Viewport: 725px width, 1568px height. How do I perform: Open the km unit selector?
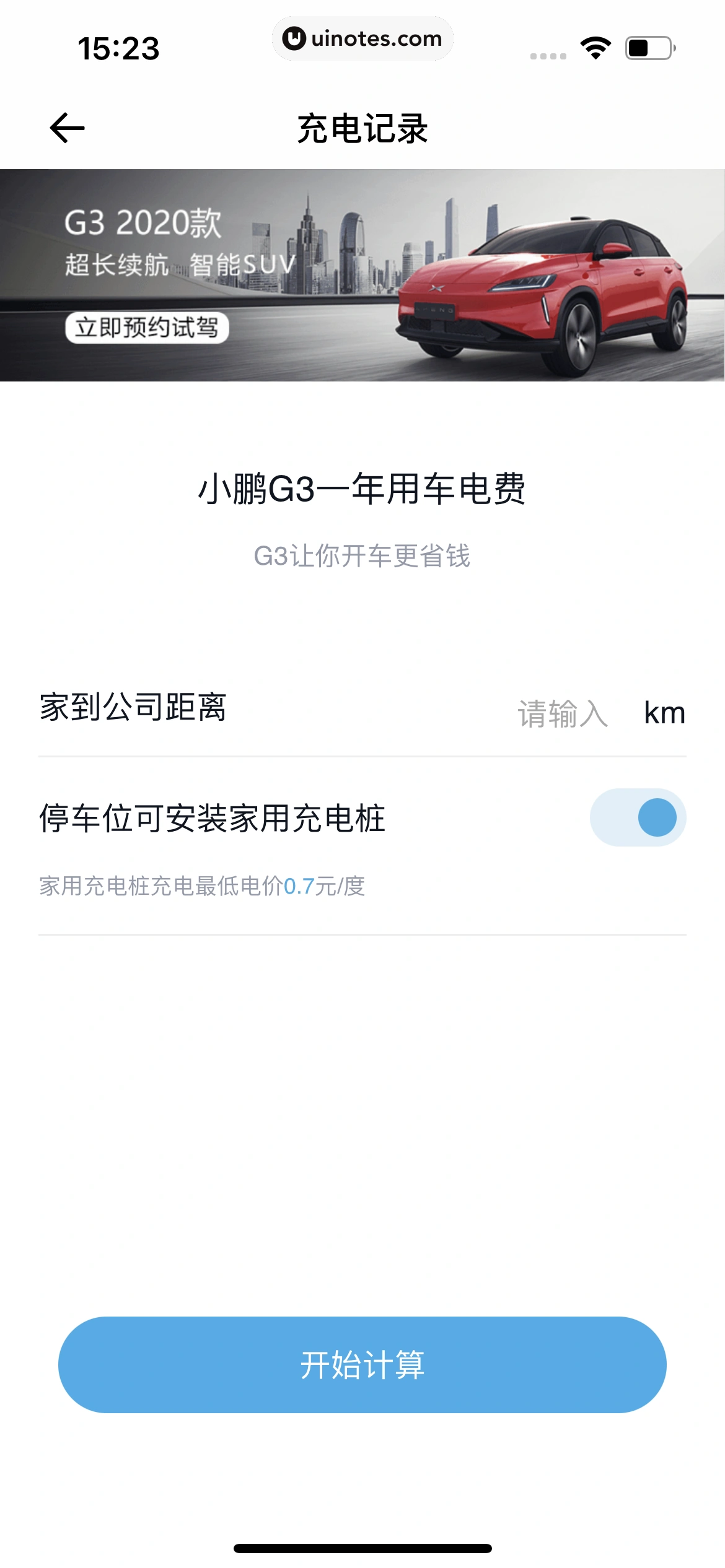pyautogui.click(x=662, y=713)
